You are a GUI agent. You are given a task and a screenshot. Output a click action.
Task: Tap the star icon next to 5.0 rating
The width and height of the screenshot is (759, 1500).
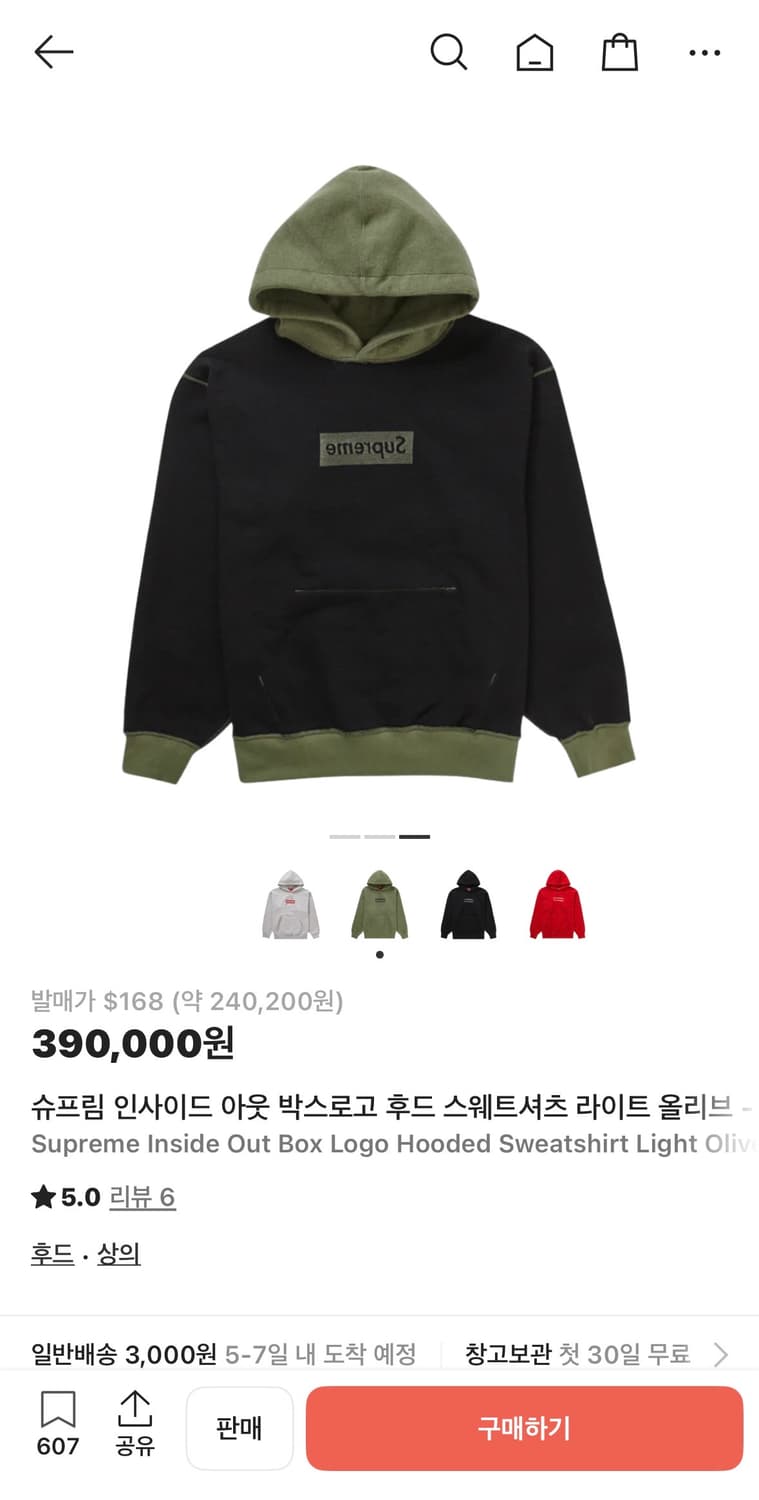click(40, 1197)
